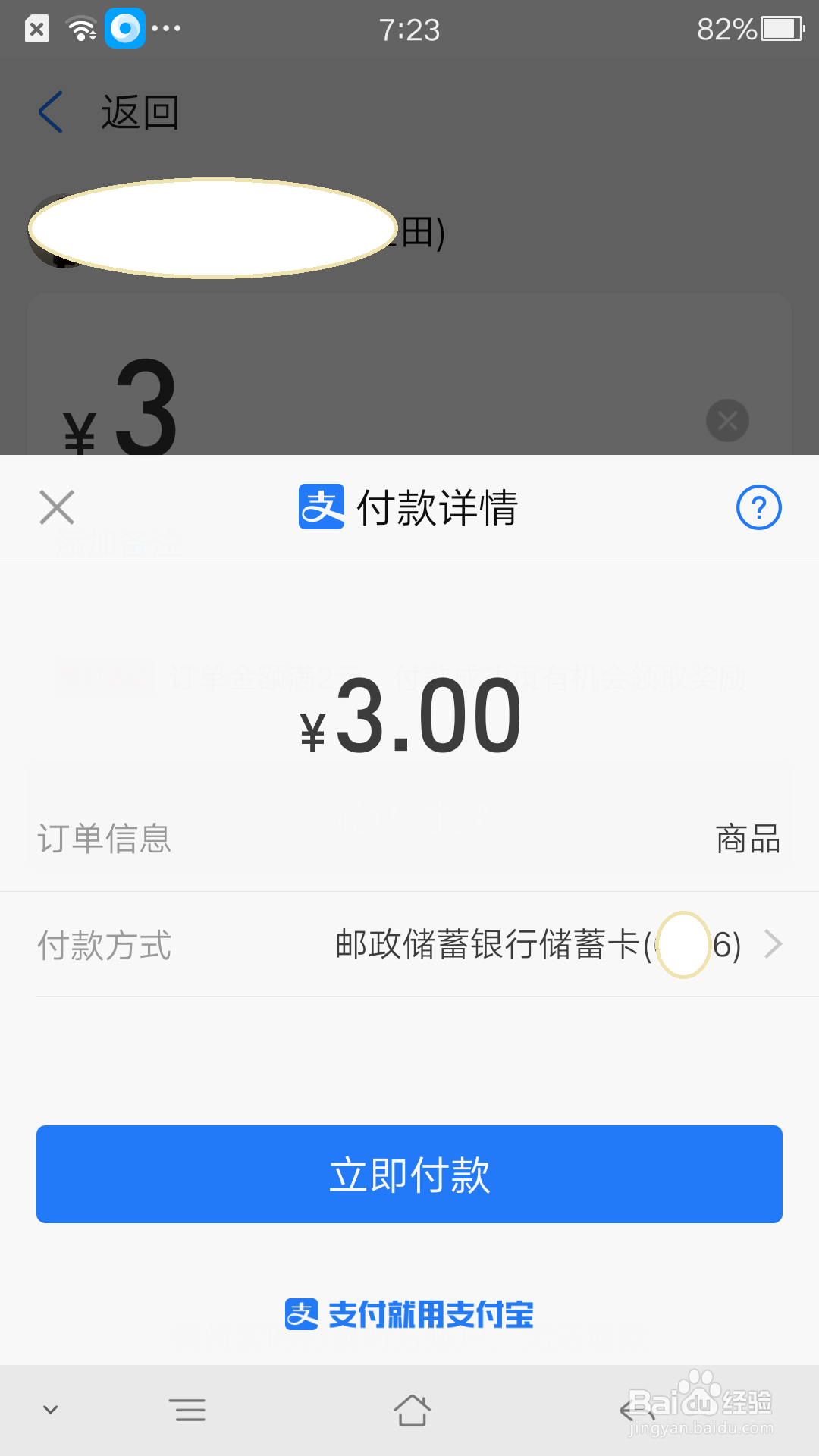Tap the 商品 product label
This screenshot has width=819, height=1456.
tap(747, 839)
